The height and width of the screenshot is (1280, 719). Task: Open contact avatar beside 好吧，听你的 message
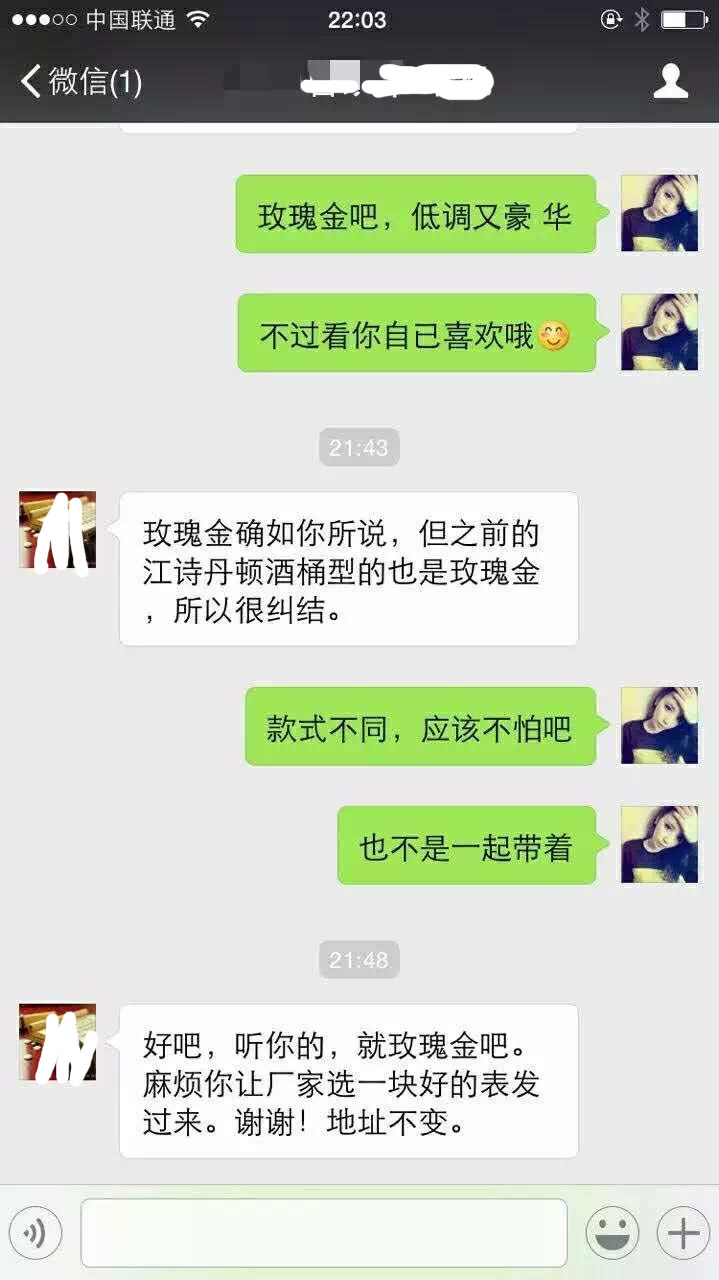58,1042
